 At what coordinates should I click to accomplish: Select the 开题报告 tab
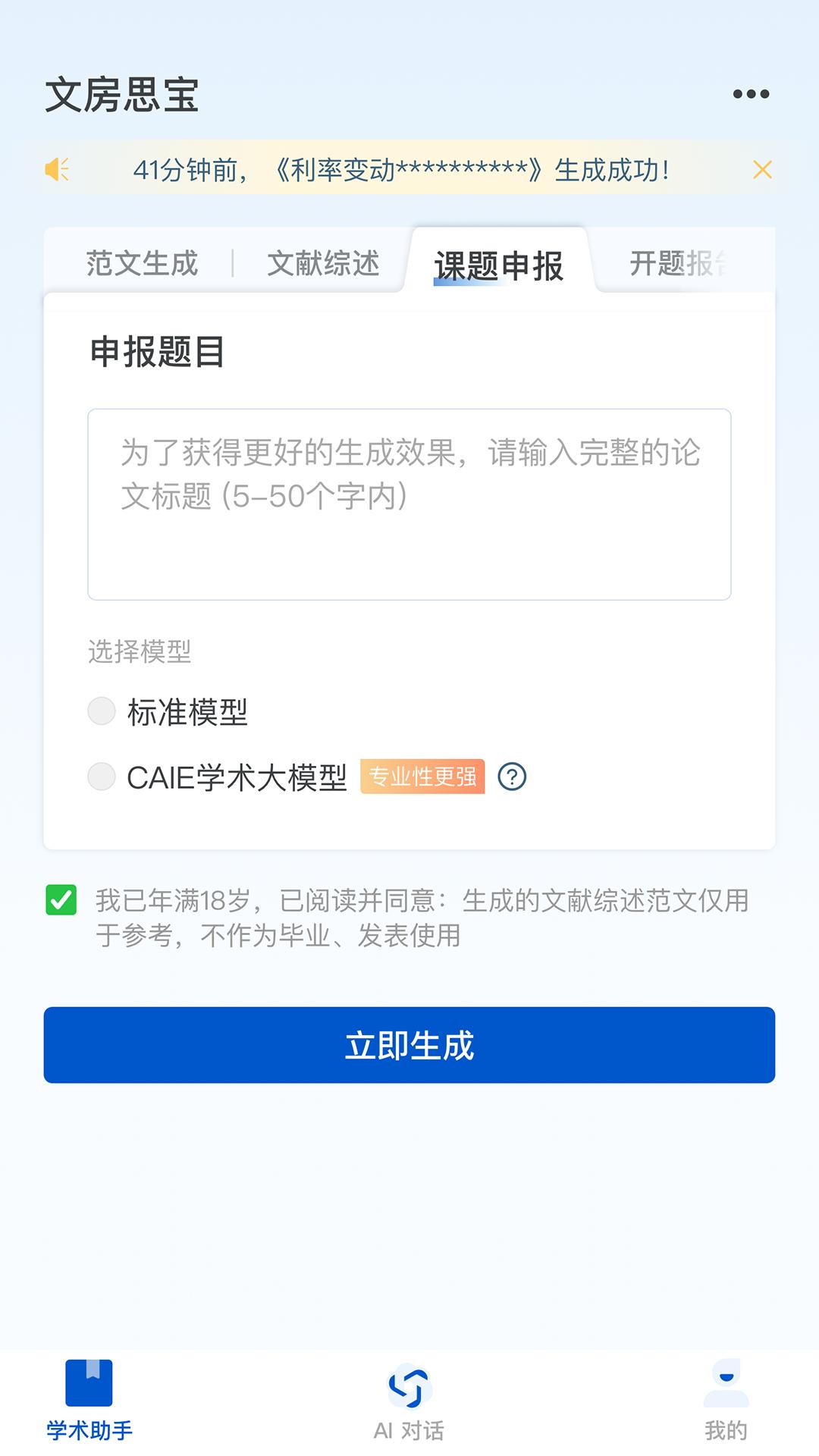677,263
